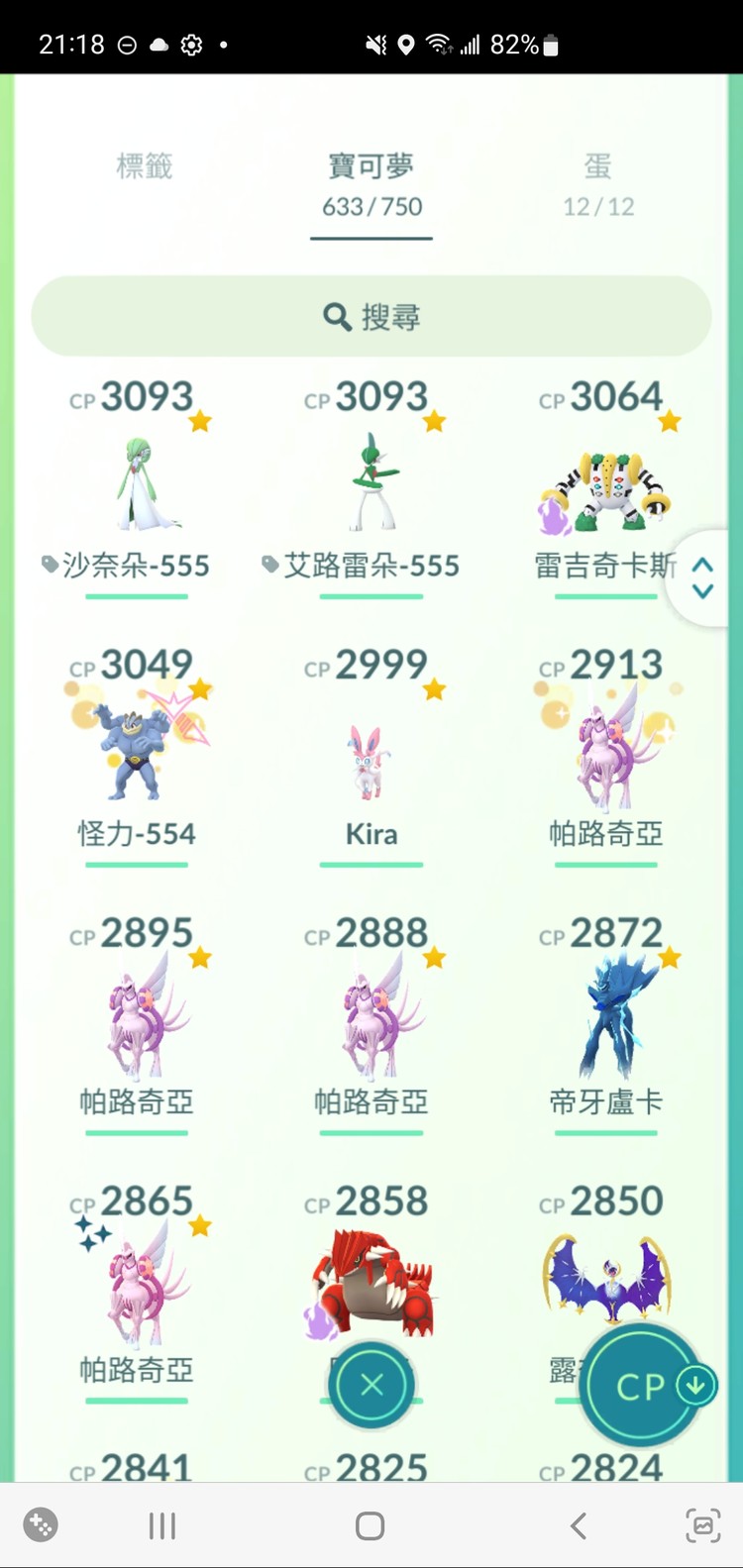
Task: Tap the settings gear in the status bar
Action: [x=189, y=44]
